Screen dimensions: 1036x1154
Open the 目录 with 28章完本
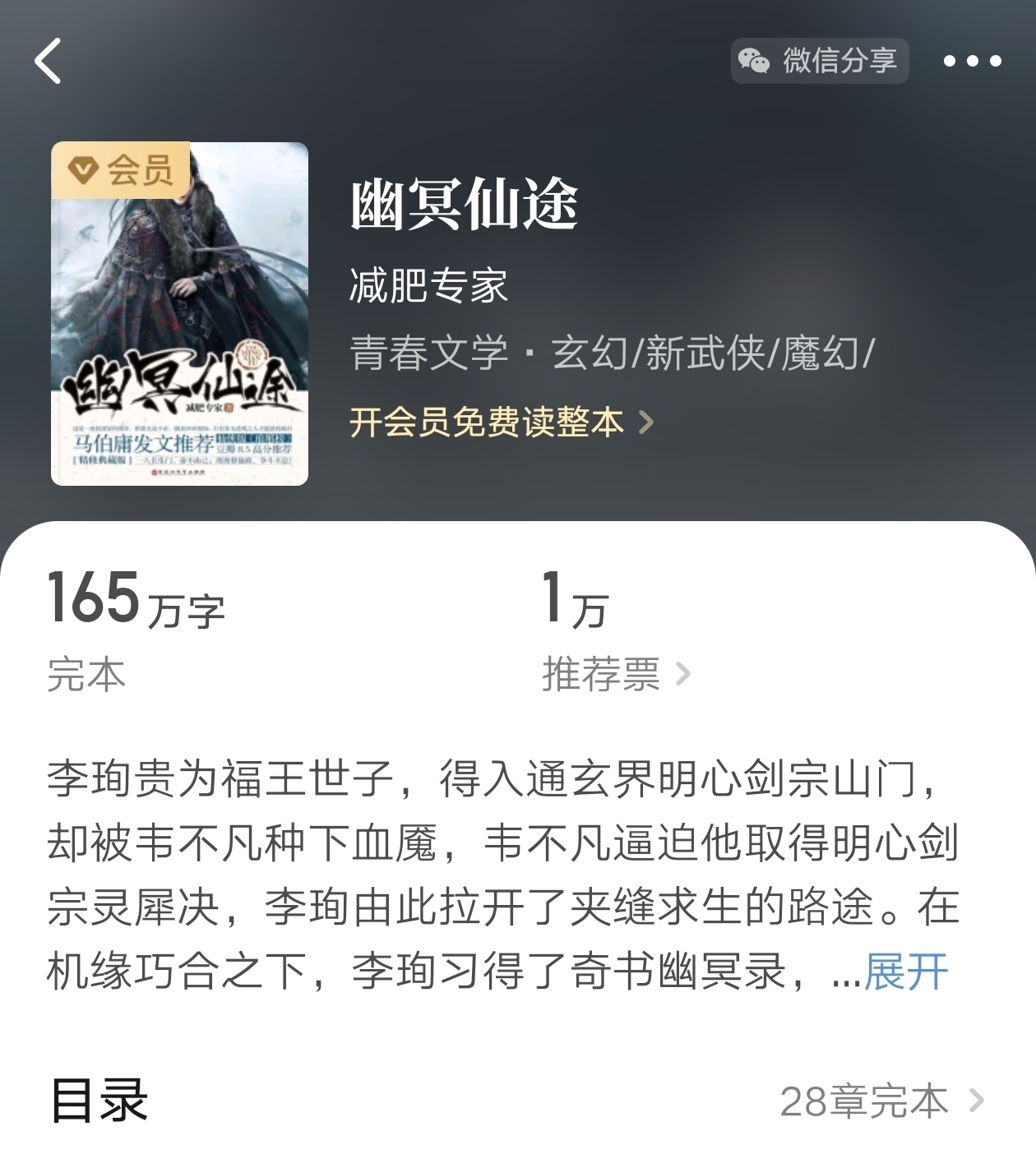[x=880, y=1101]
